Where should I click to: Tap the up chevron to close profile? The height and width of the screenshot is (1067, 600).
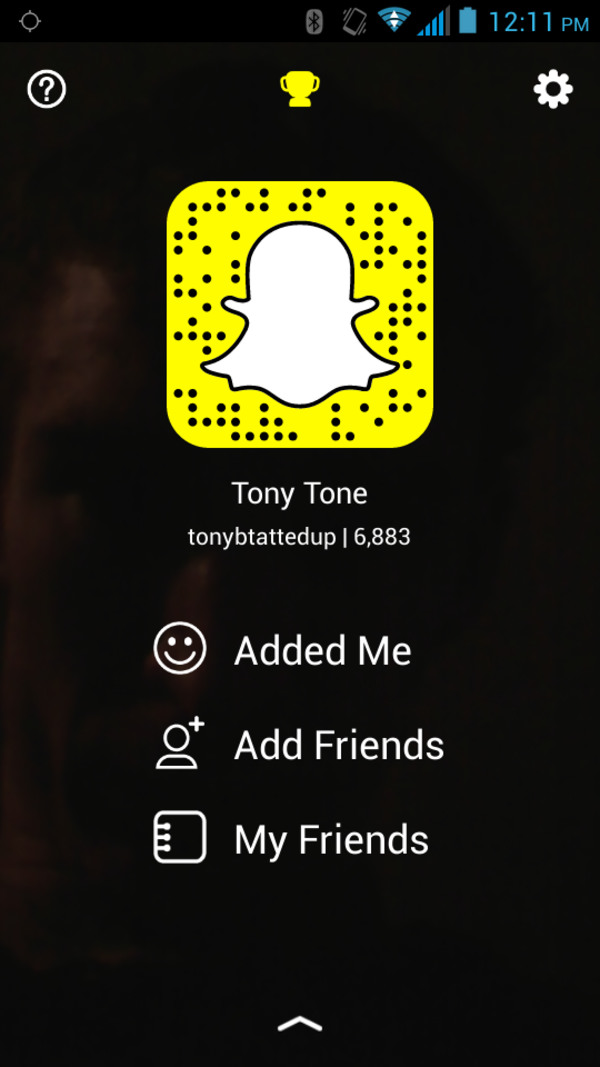pos(300,1023)
